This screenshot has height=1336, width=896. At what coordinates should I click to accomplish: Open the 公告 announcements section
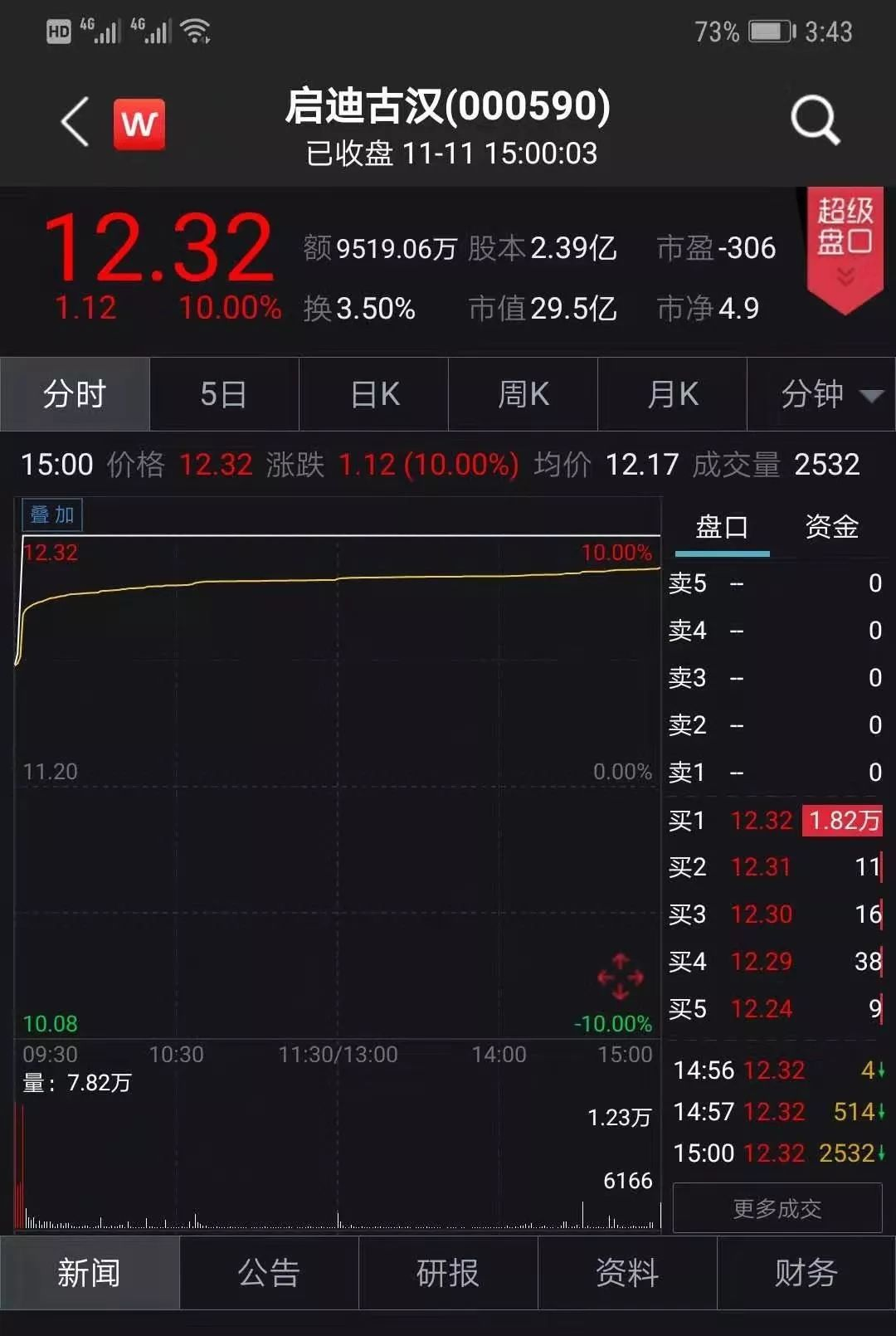point(269,1274)
